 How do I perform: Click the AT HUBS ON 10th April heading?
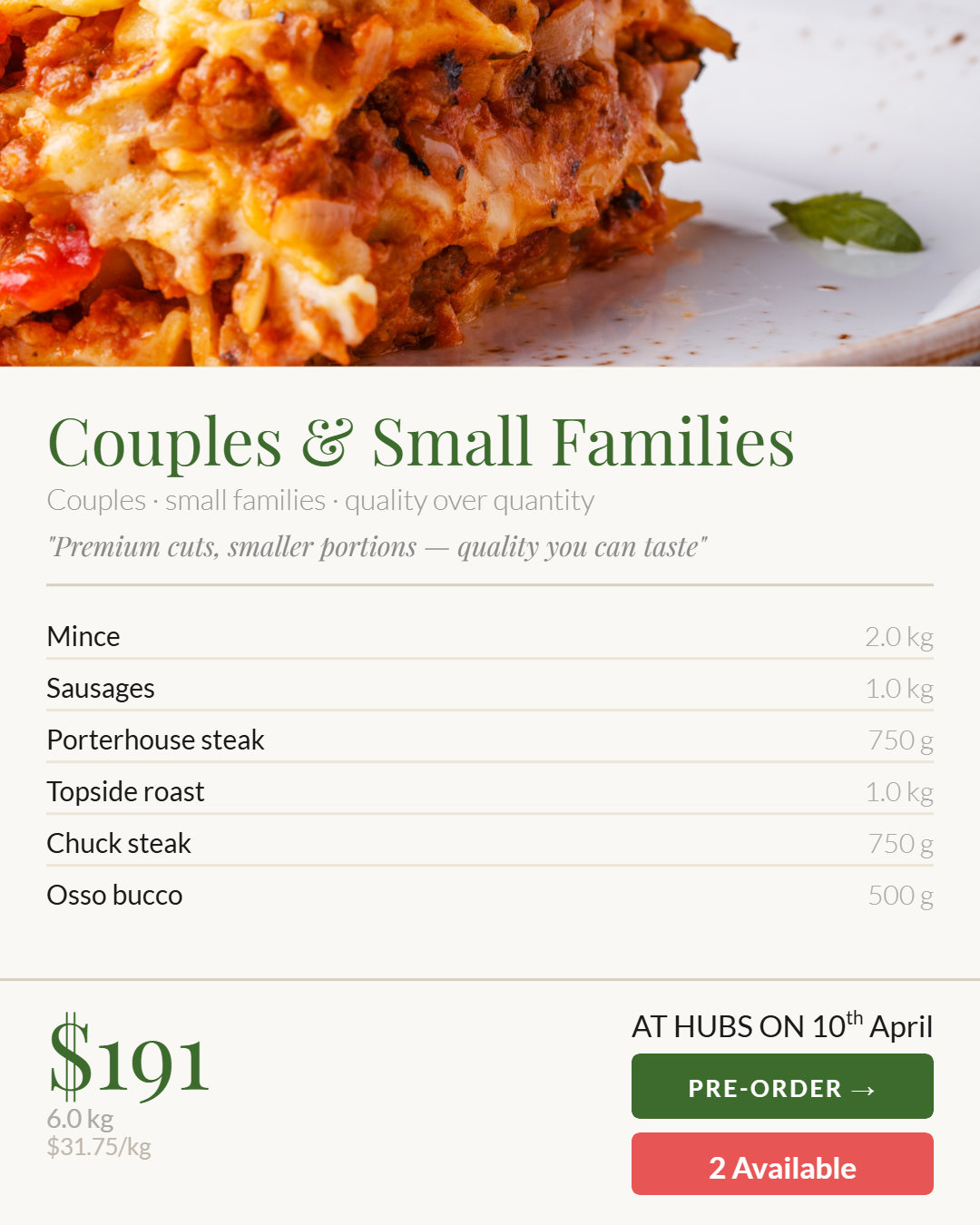pos(782,1025)
